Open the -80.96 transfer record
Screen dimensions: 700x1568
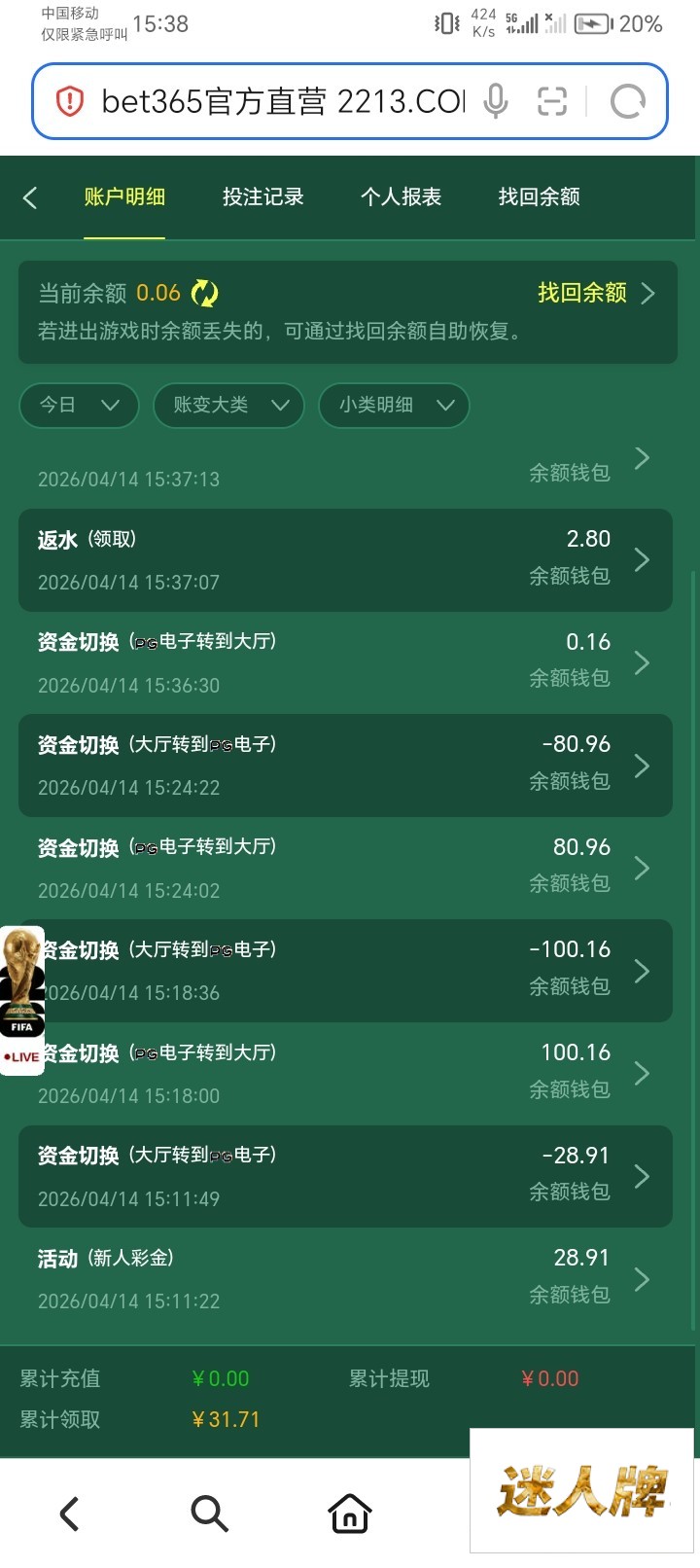[x=345, y=766]
